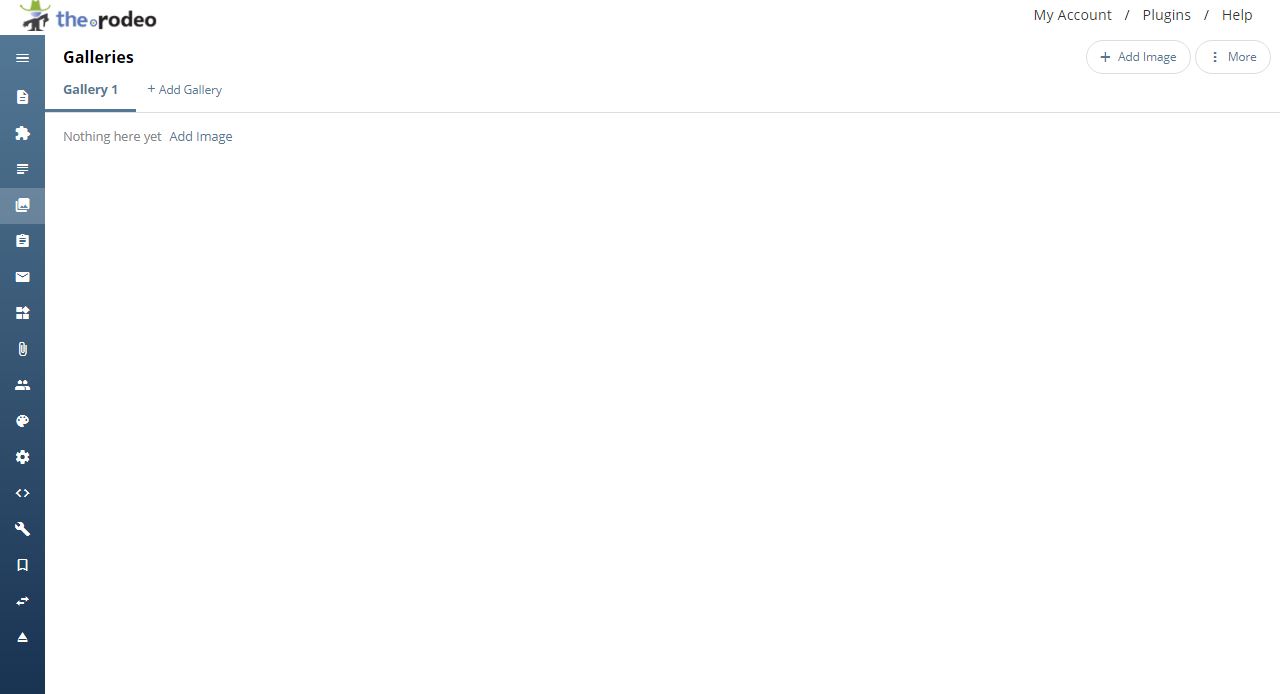Open the galleries image icon in the sidebar
The height and width of the screenshot is (694, 1280).
pos(22,205)
